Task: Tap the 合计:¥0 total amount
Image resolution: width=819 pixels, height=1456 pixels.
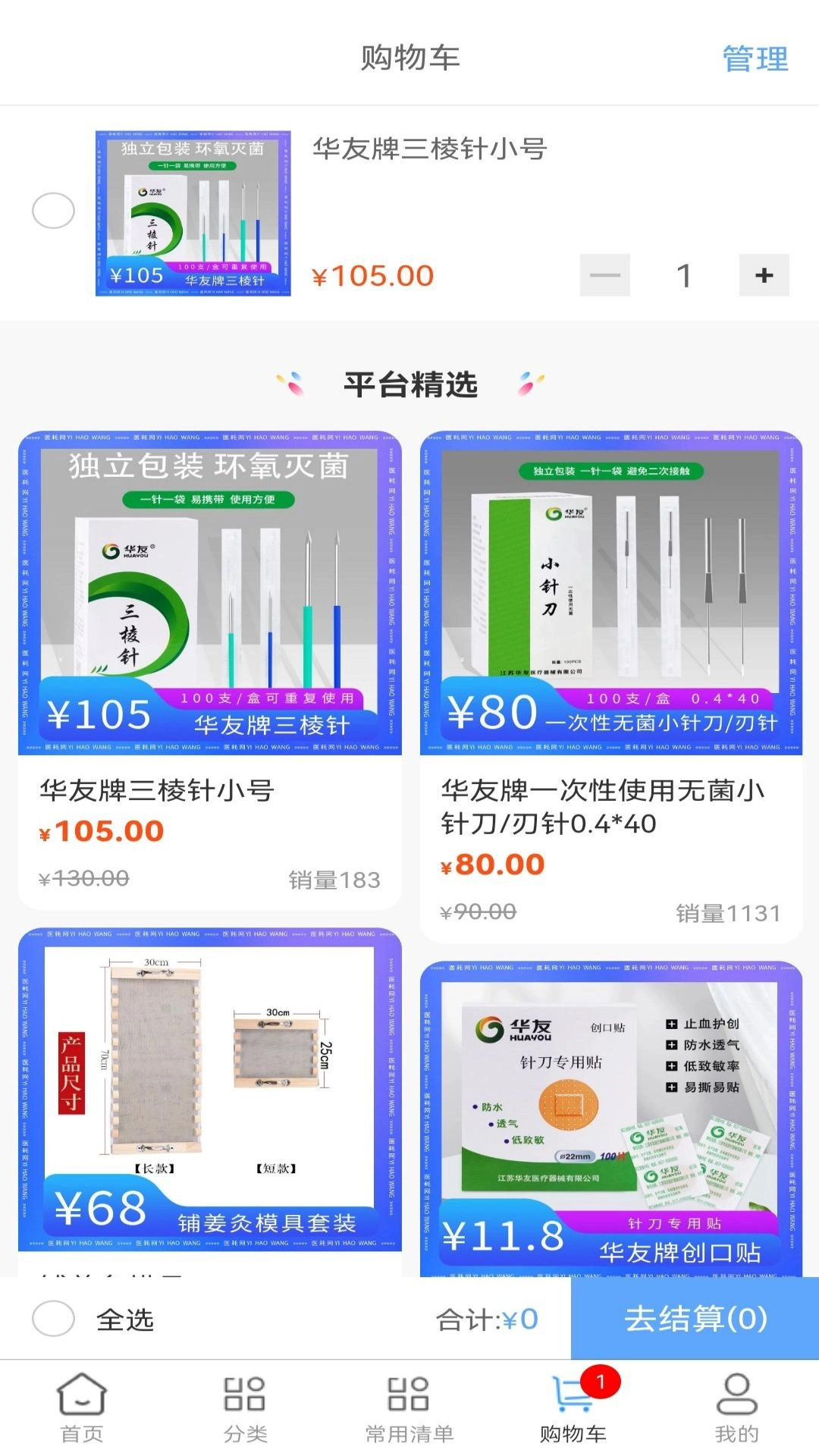Action: click(x=489, y=1318)
